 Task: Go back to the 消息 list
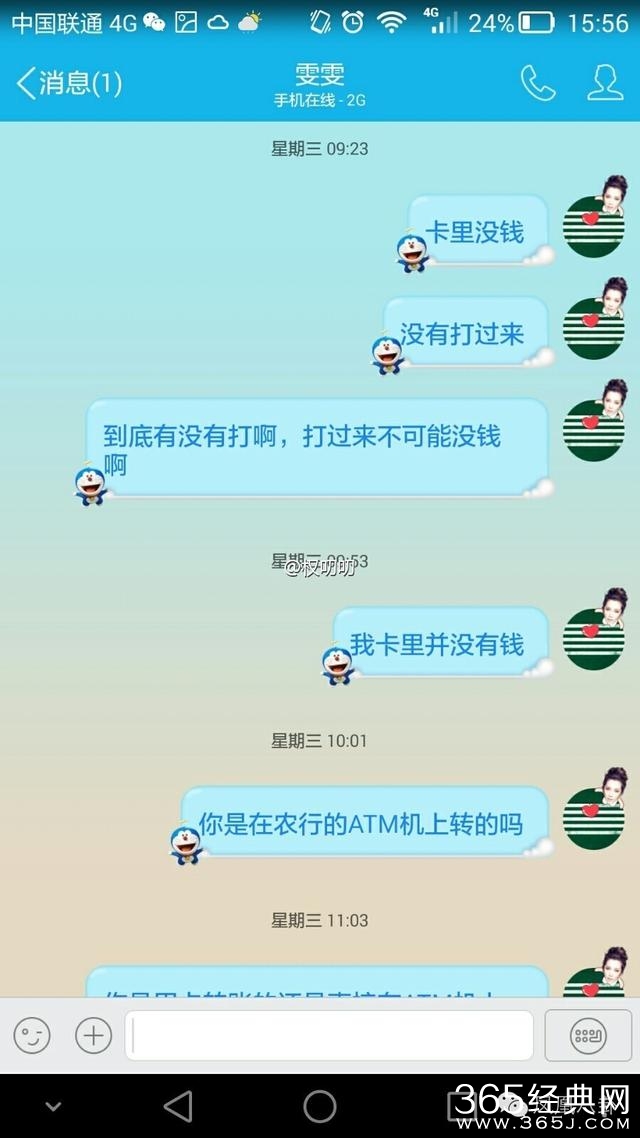point(68,83)
